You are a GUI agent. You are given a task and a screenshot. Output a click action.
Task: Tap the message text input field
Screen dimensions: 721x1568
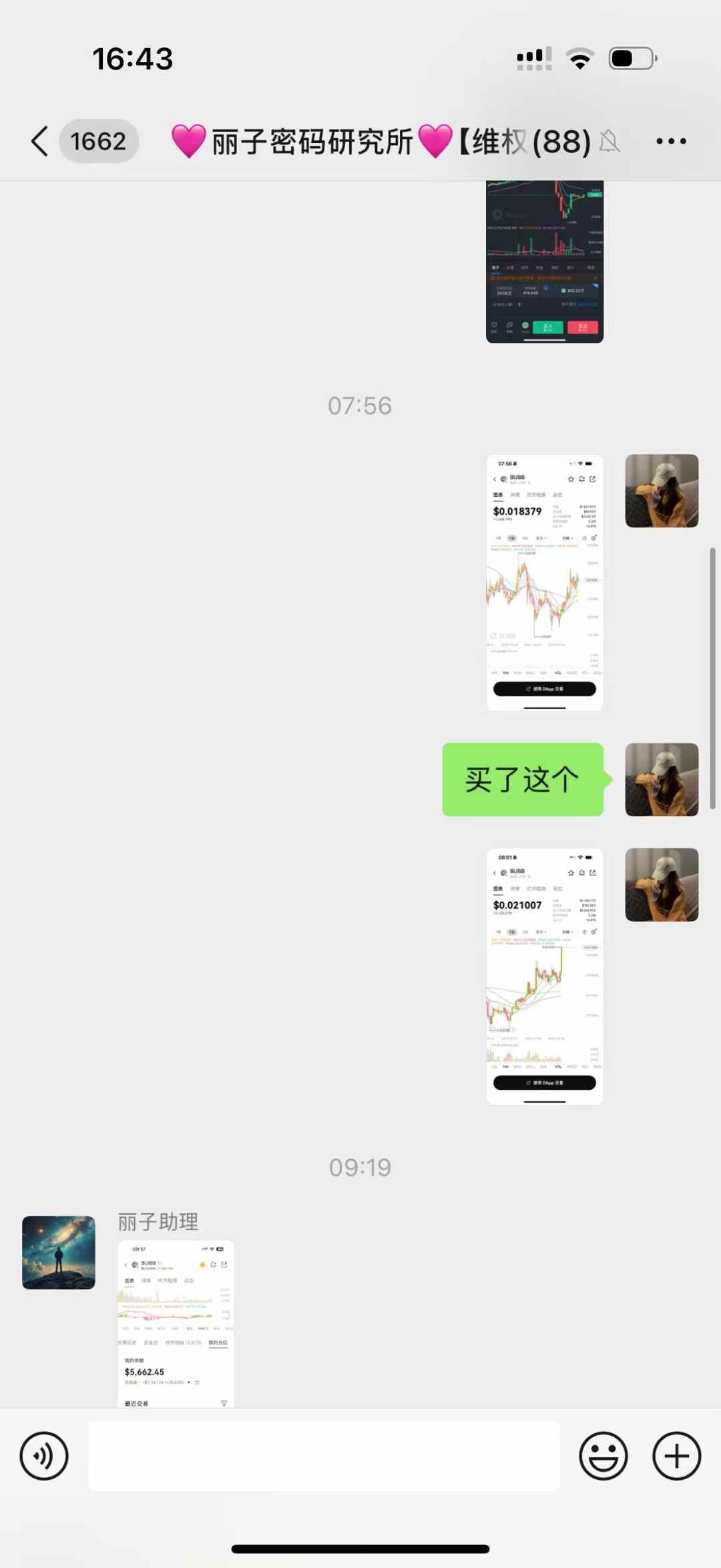[x=324, y=1456]
